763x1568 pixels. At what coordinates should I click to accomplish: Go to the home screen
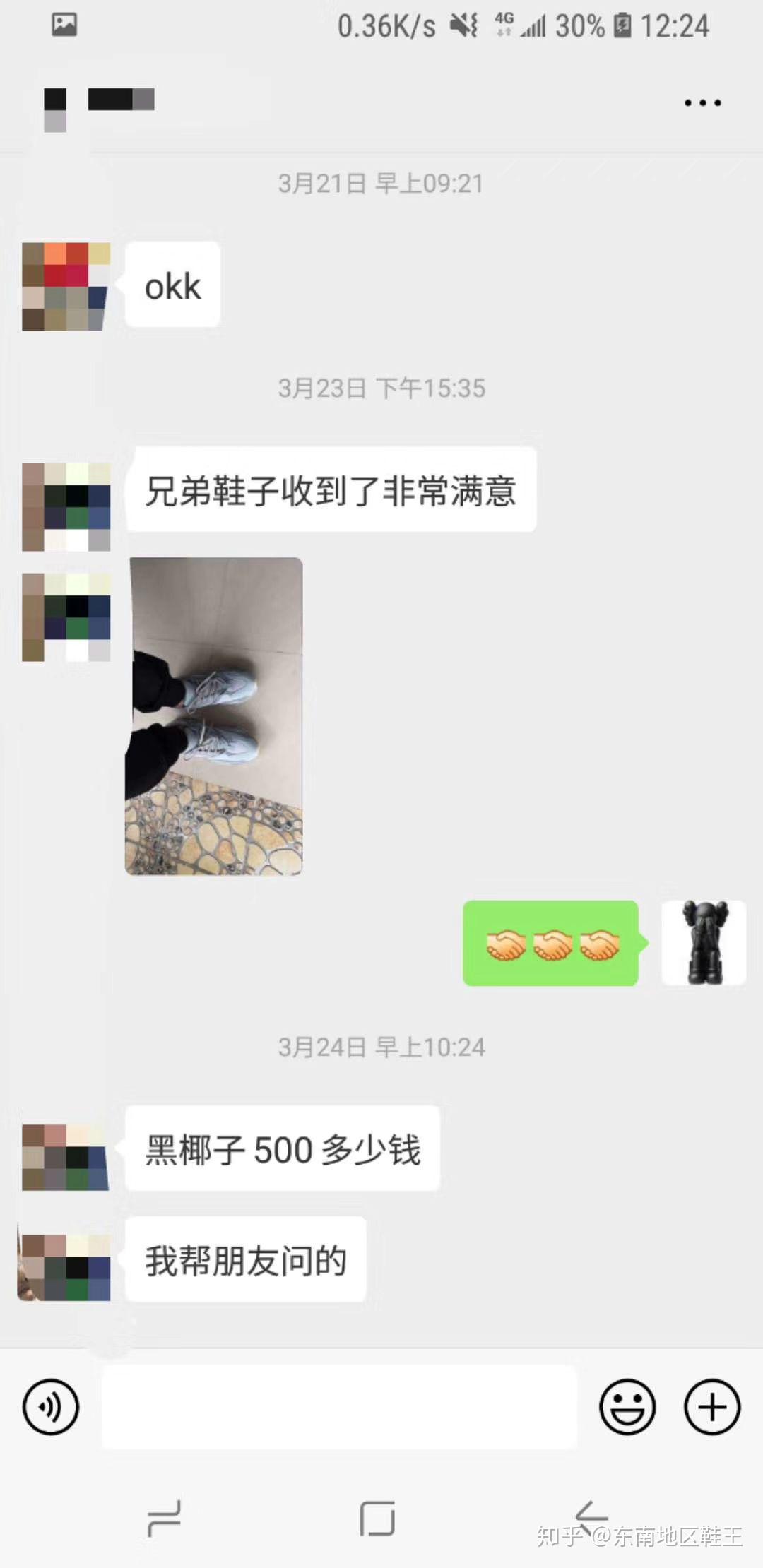pyautogui.click(x=377, y=1517)
